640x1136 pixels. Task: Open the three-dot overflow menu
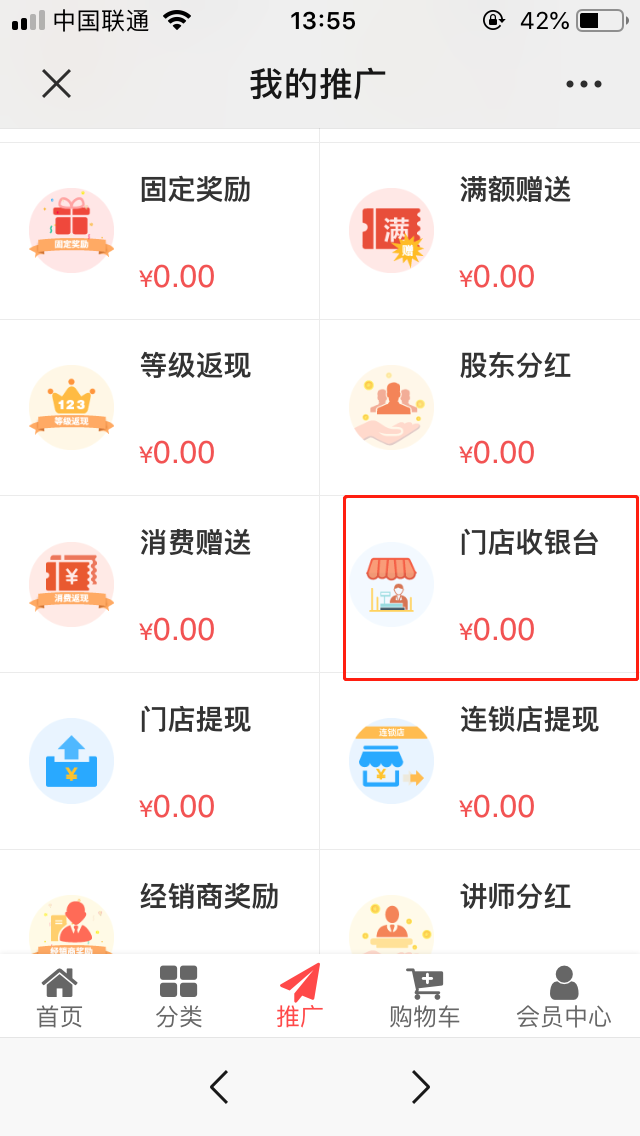click(584, 84)
